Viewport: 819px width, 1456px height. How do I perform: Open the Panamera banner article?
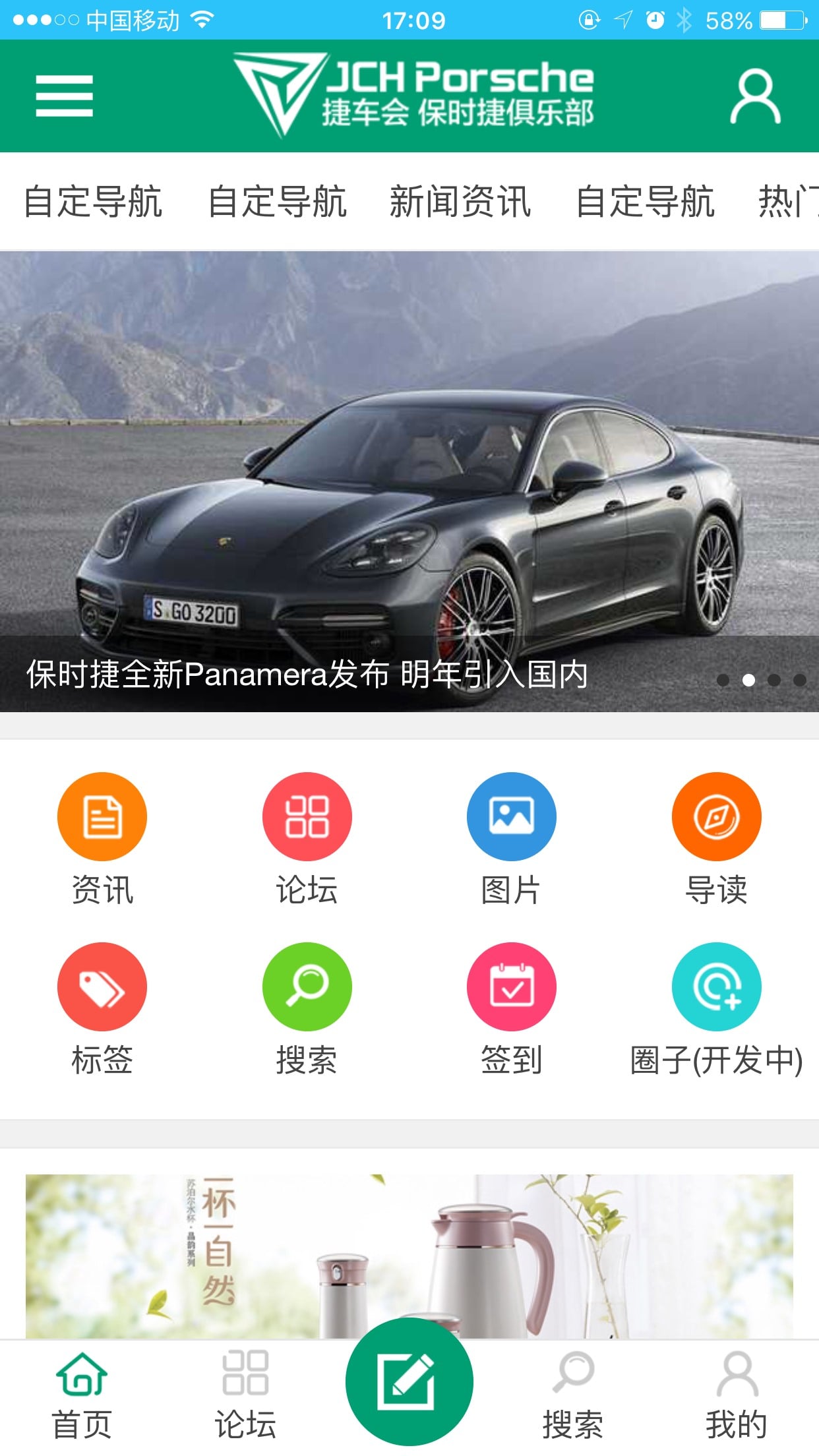point(409,481)
